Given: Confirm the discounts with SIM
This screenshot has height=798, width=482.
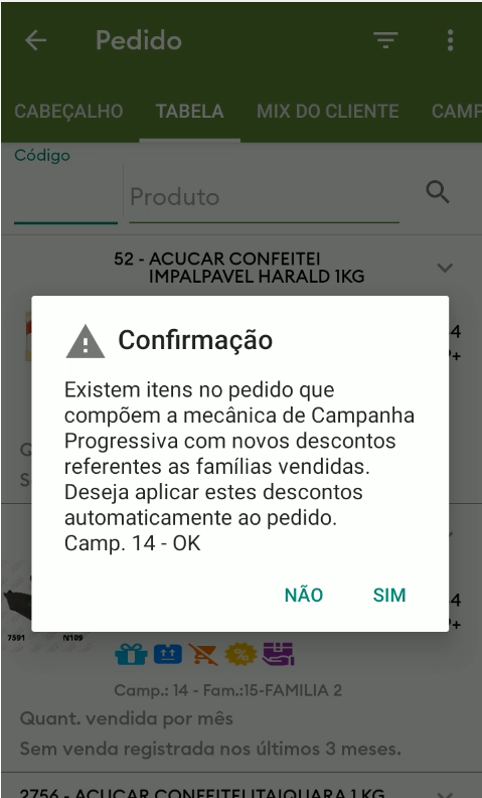Looking at the screenshot, I should pyautogui.click(x=389, y=594).
